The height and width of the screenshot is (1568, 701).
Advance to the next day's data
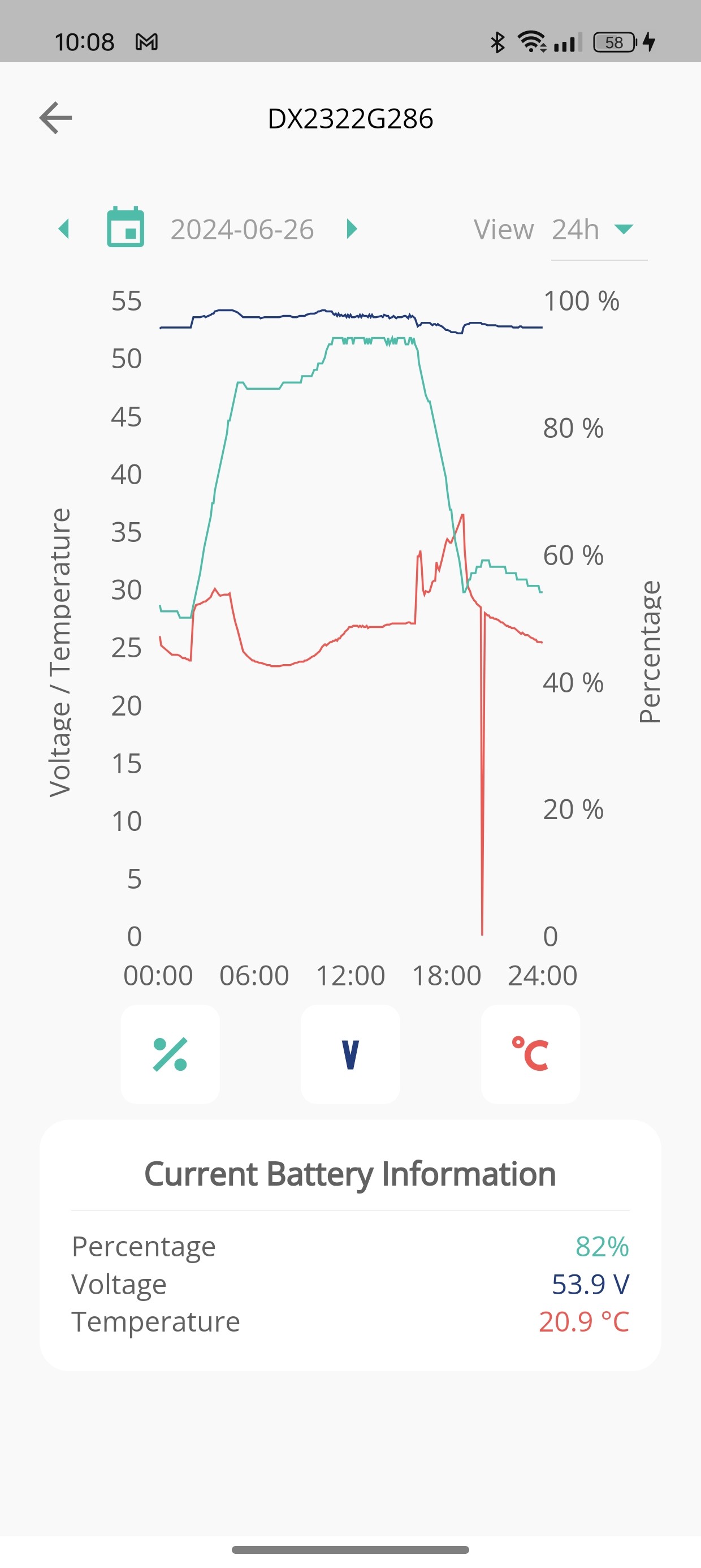click(x=352, y=229)
